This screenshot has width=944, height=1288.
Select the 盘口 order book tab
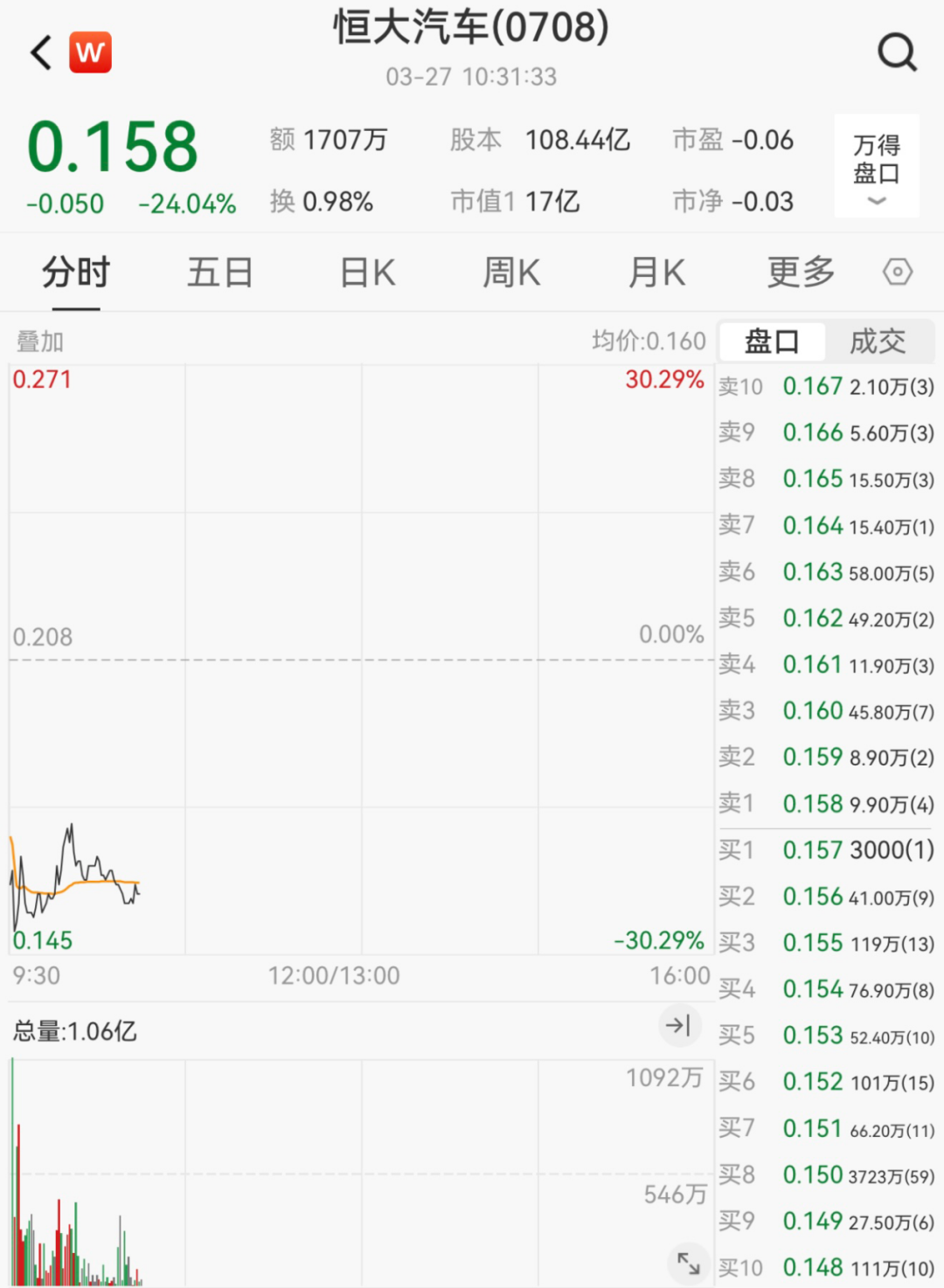point(772,341)
